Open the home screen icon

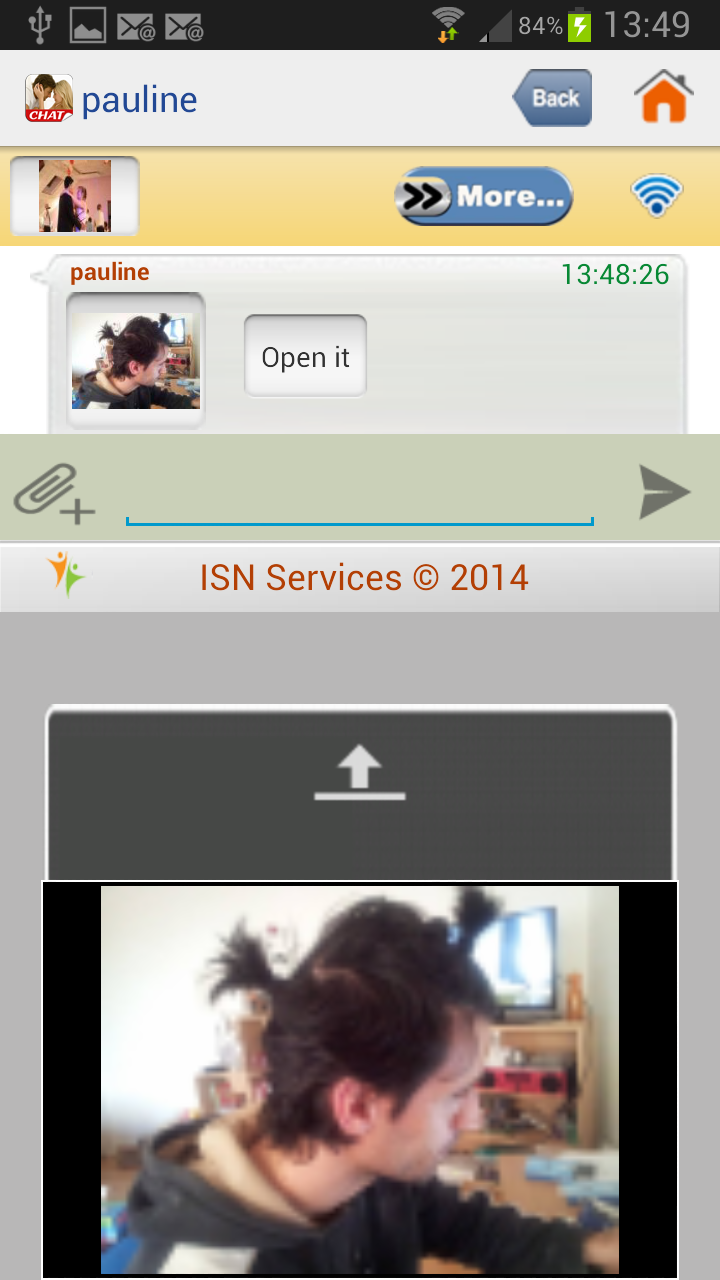663,98
